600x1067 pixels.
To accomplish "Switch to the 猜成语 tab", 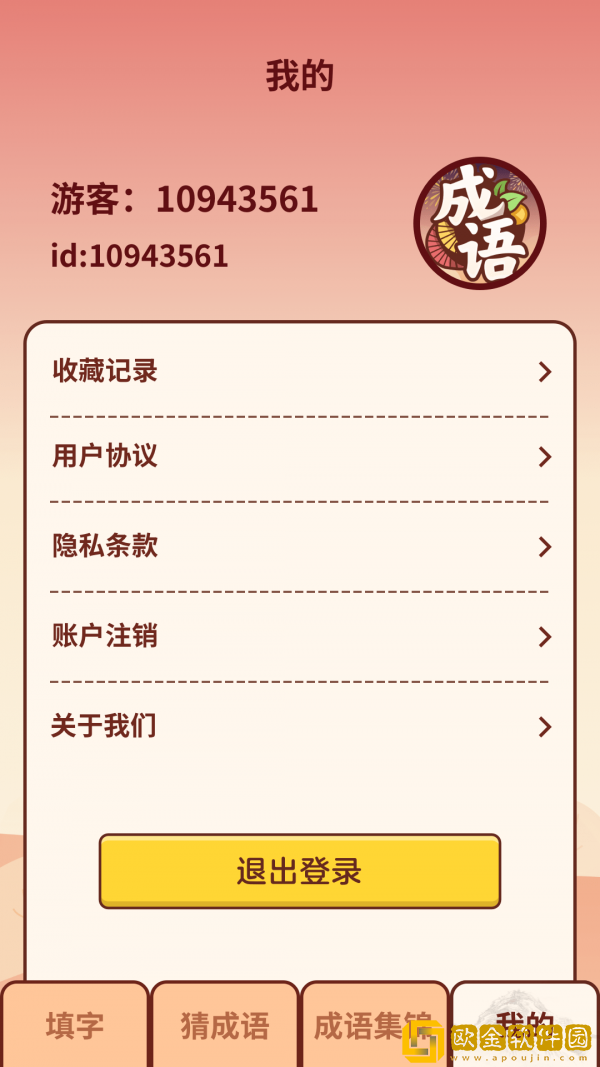I will click(225, 1025).
